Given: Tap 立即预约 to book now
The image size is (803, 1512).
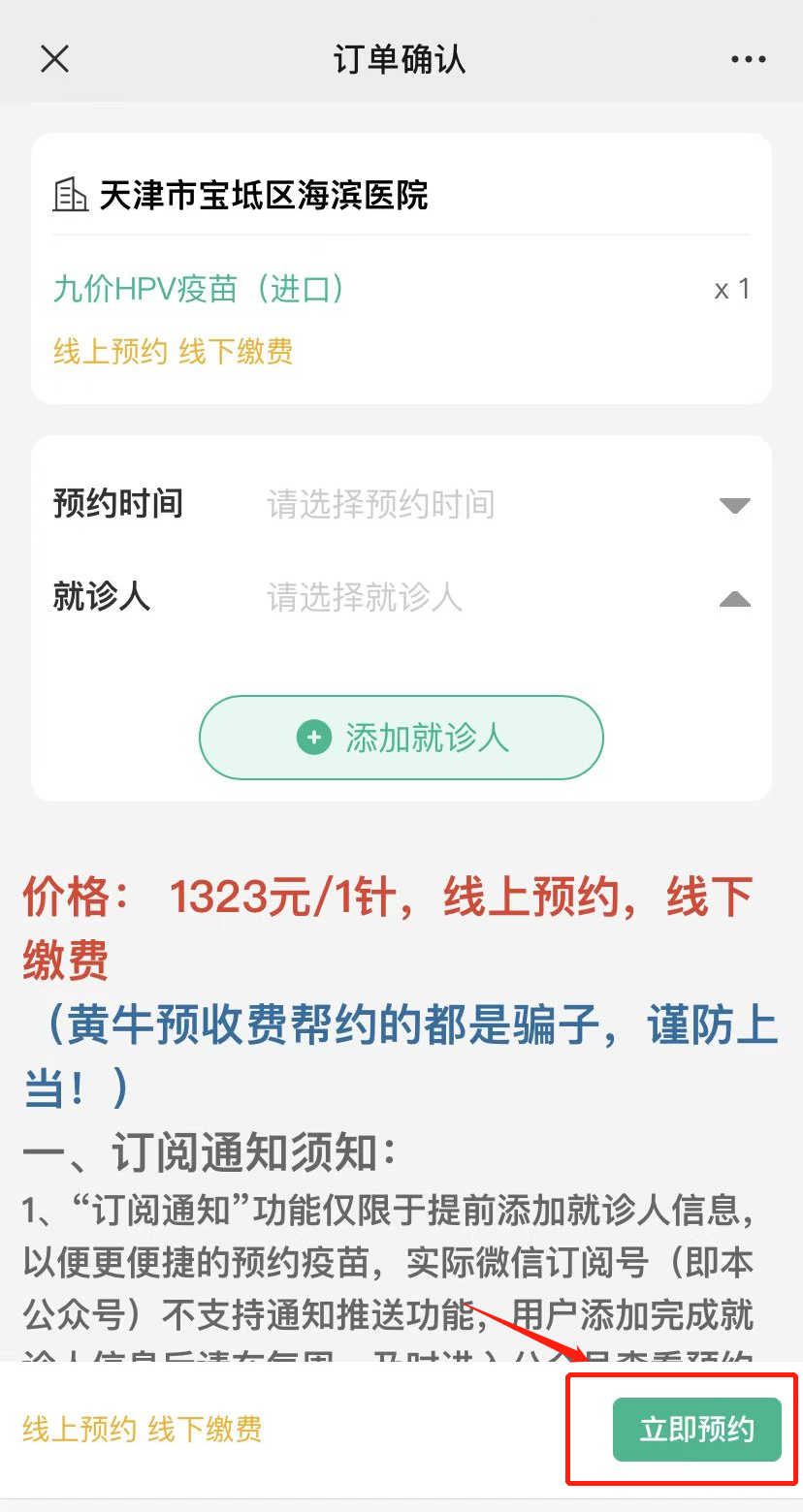Looking at the screenshot, I should point(696,1429).
